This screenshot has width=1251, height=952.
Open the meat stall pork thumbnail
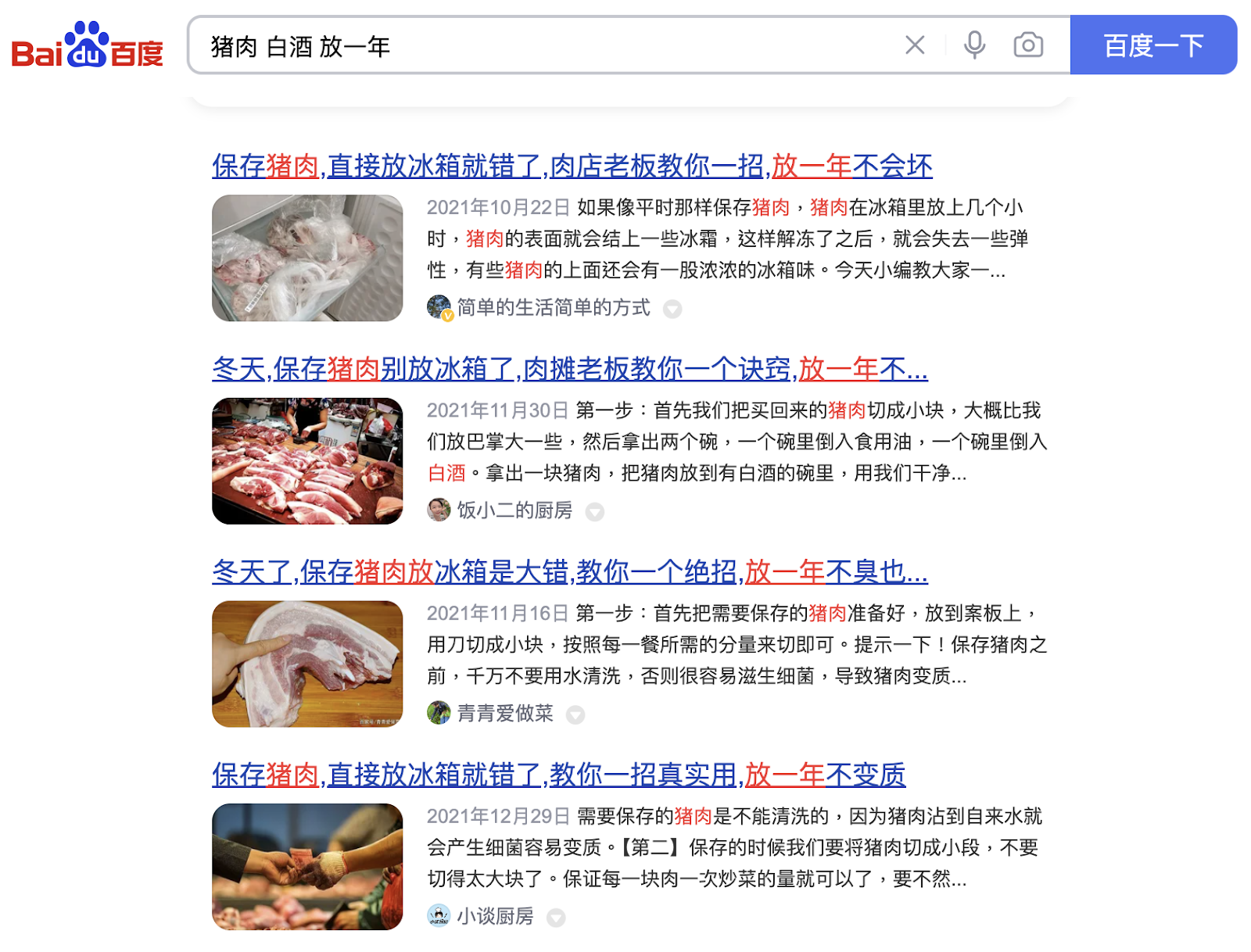[307, 461]
